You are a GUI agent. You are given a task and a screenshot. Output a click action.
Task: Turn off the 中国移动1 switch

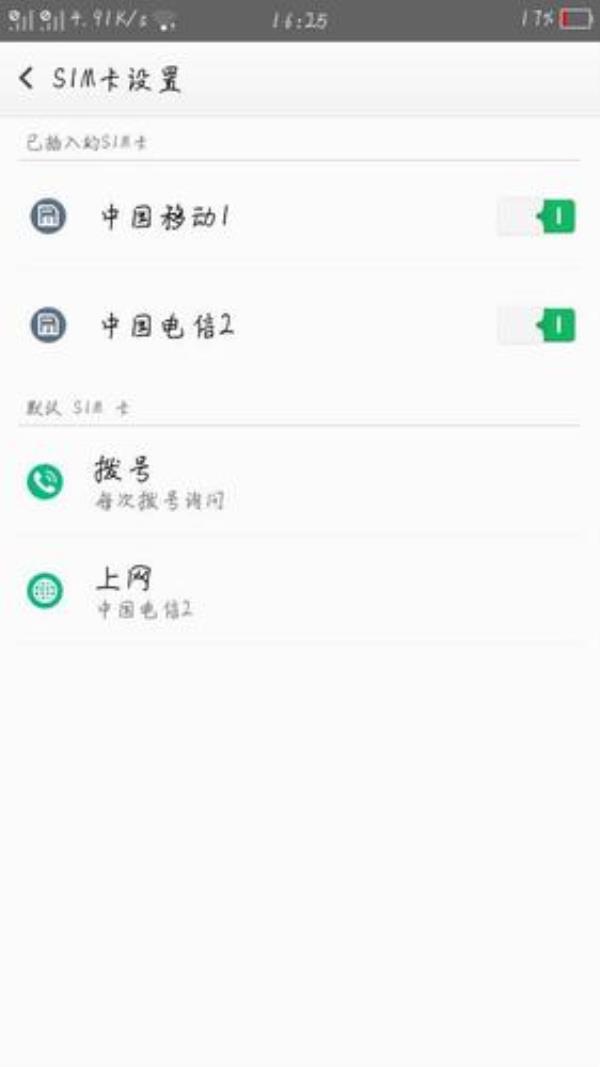coord(537,217)
